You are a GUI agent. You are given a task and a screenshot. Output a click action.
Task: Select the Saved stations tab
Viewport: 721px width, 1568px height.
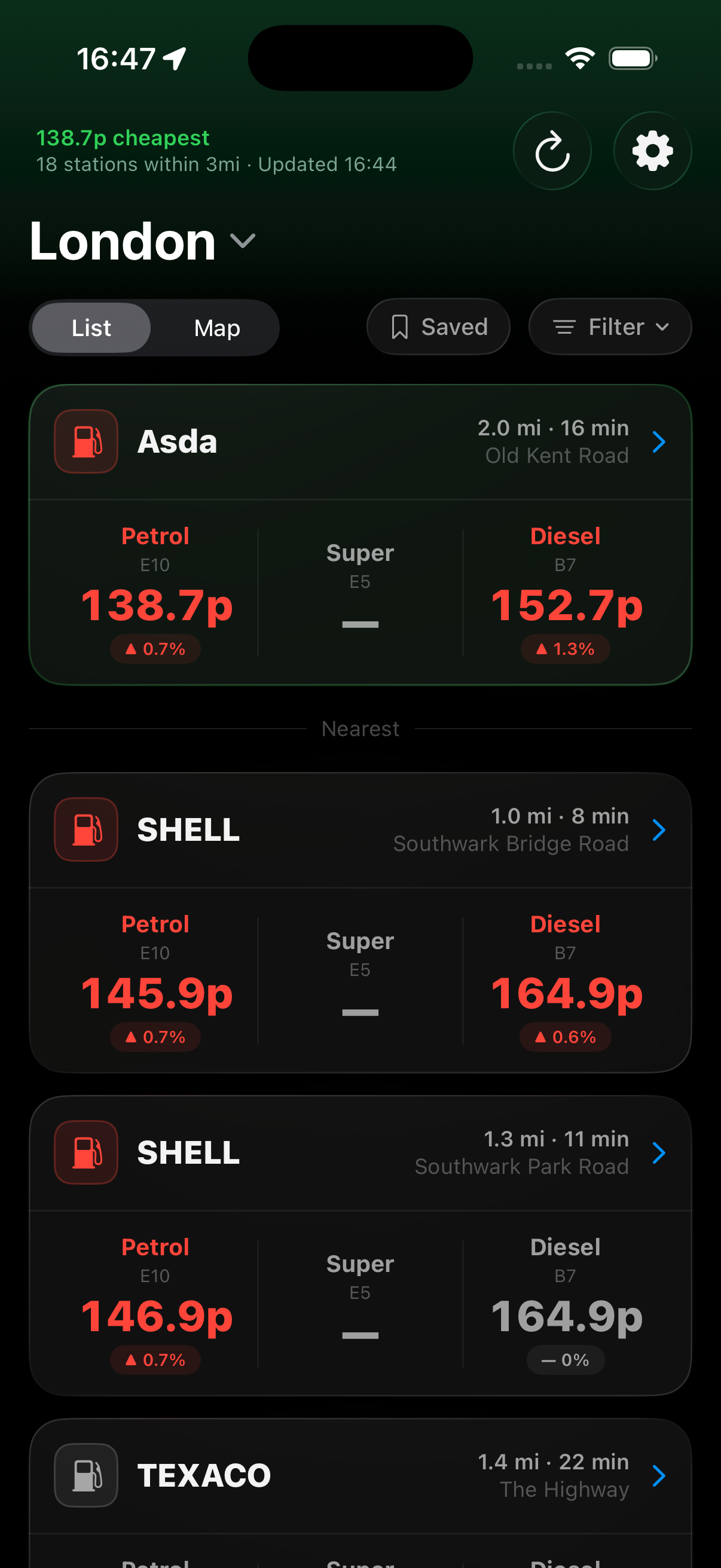pyautogui.click(x=438, y=327)
